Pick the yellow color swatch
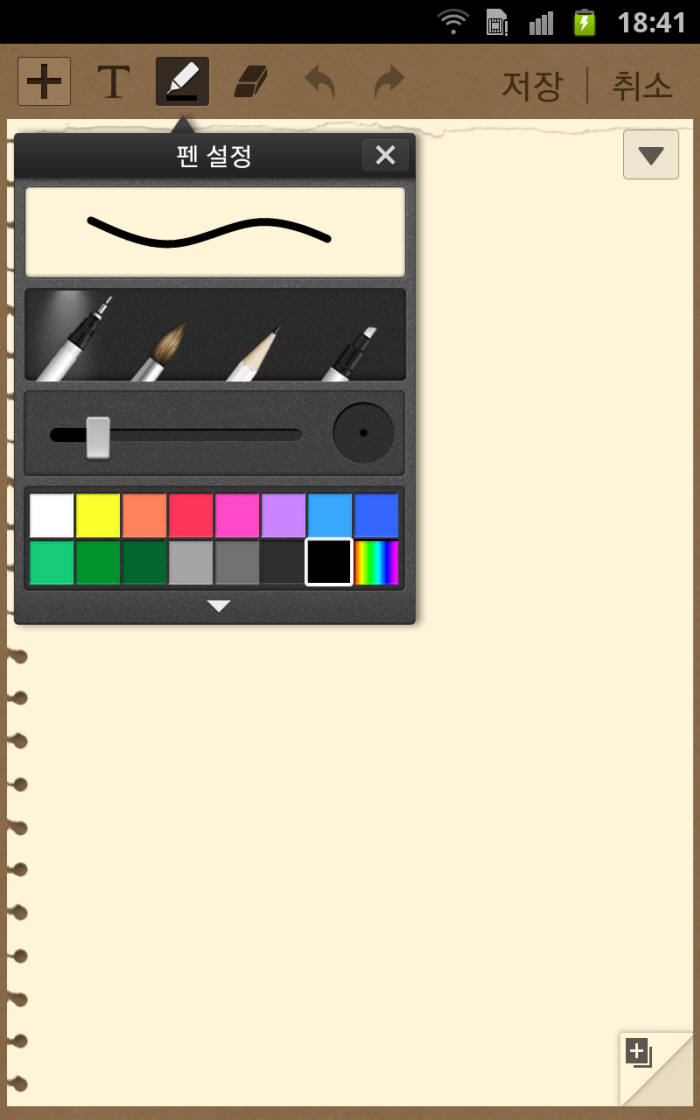This screenshot has height=1120, width=700. click(98, 516)
